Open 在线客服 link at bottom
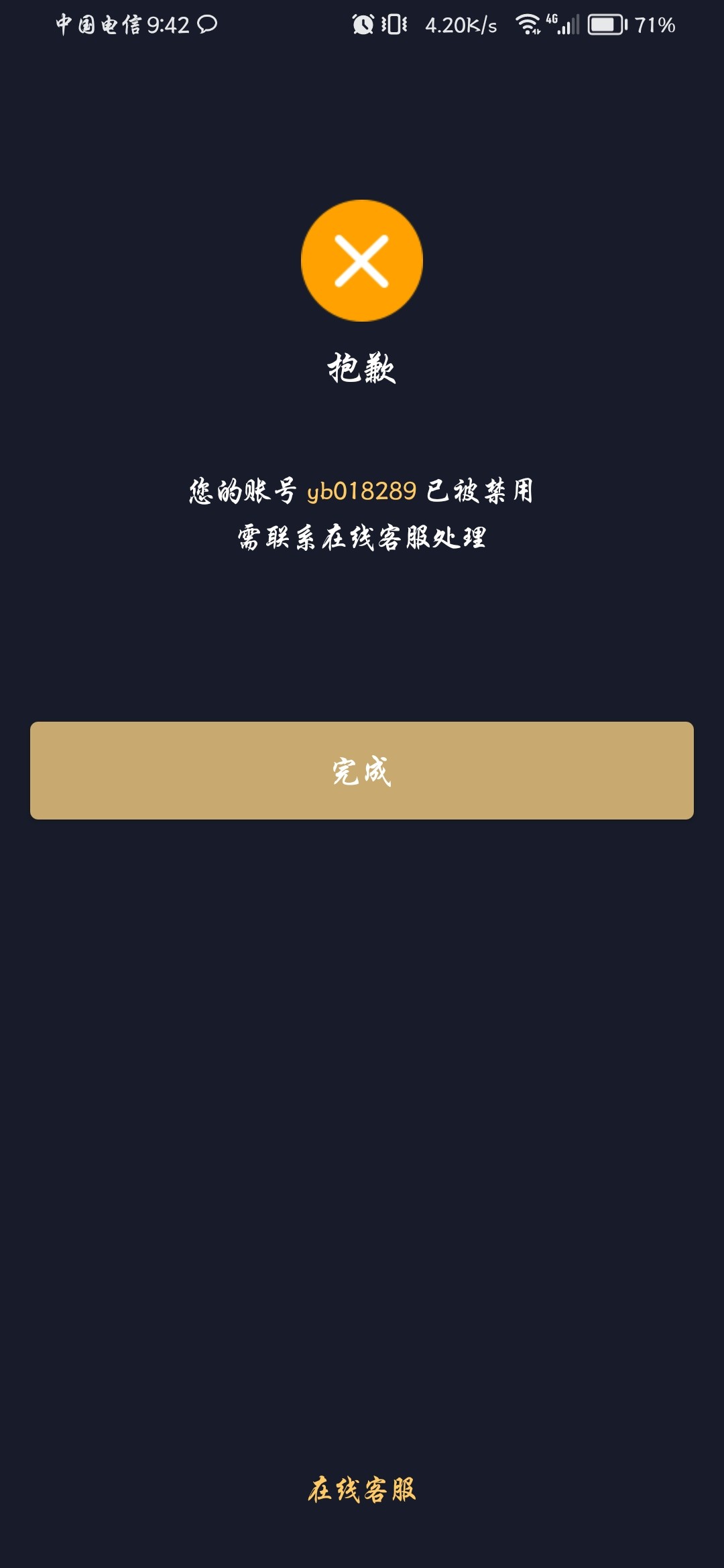Screen dimensions: 724x1568 tap(362, 1489)
